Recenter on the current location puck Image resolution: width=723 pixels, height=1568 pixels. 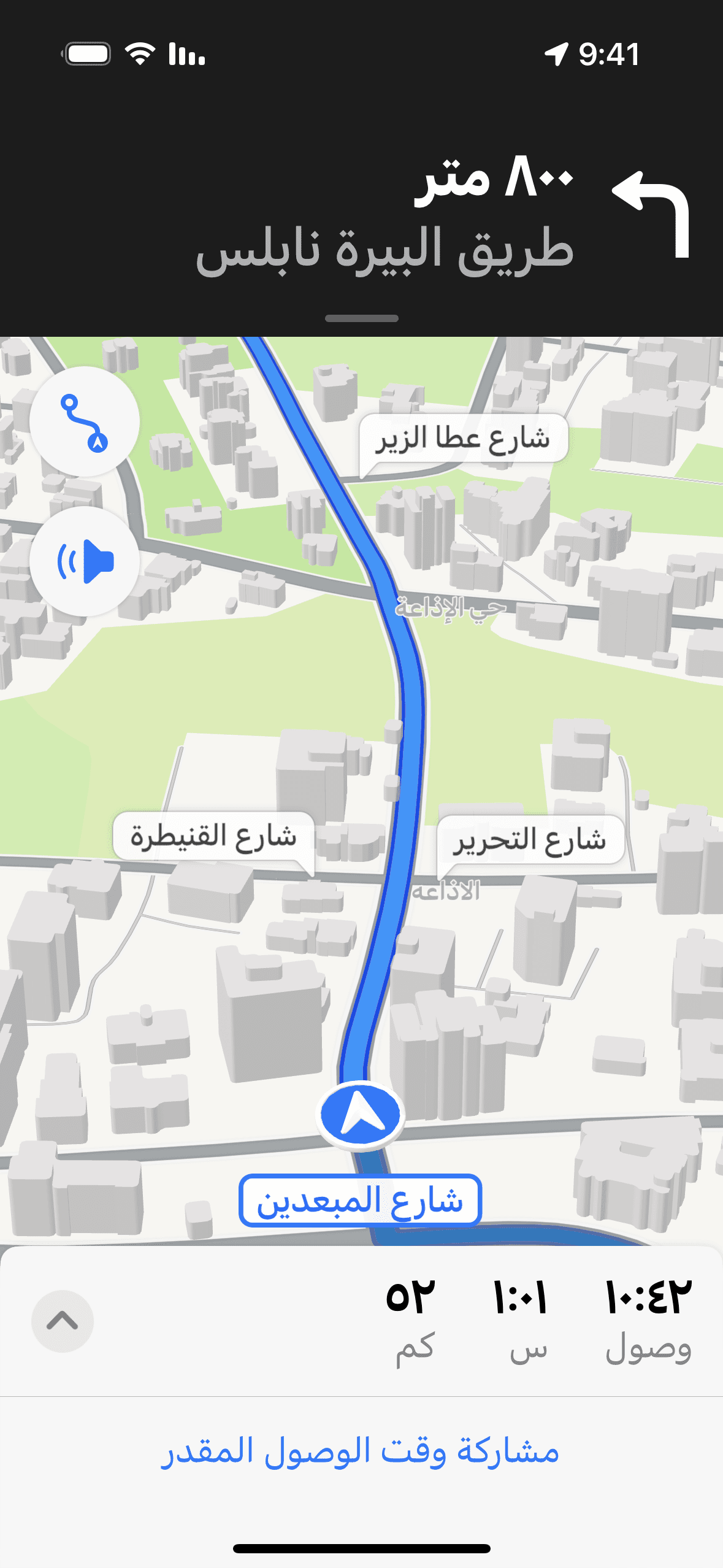tap(361, 1115)
